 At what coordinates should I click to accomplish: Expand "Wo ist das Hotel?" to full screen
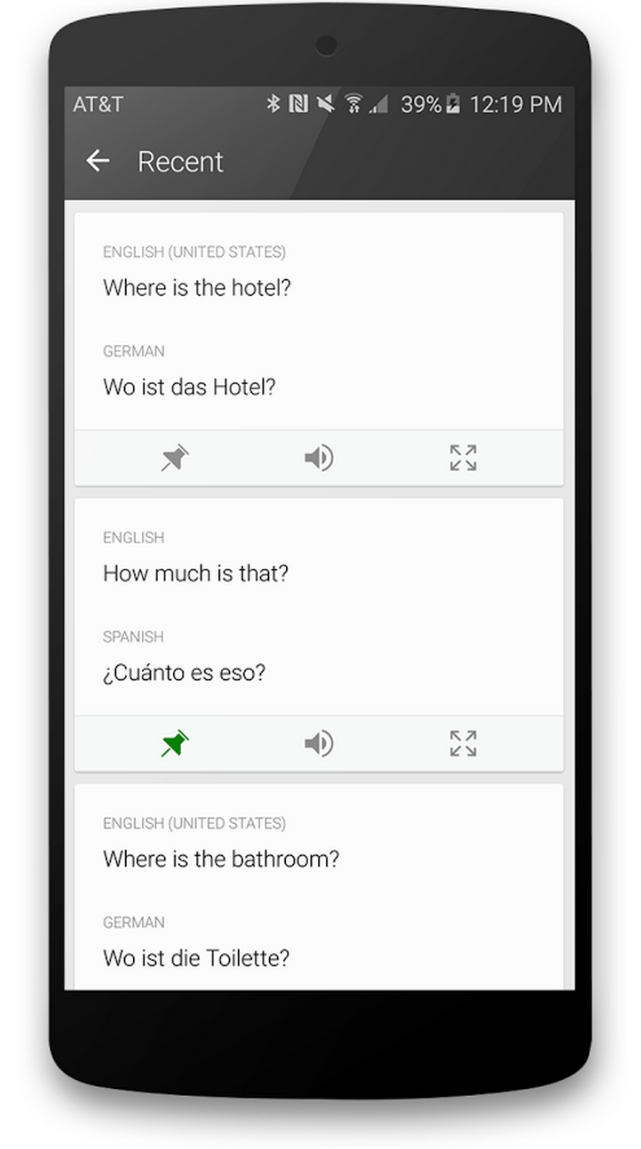463,458
